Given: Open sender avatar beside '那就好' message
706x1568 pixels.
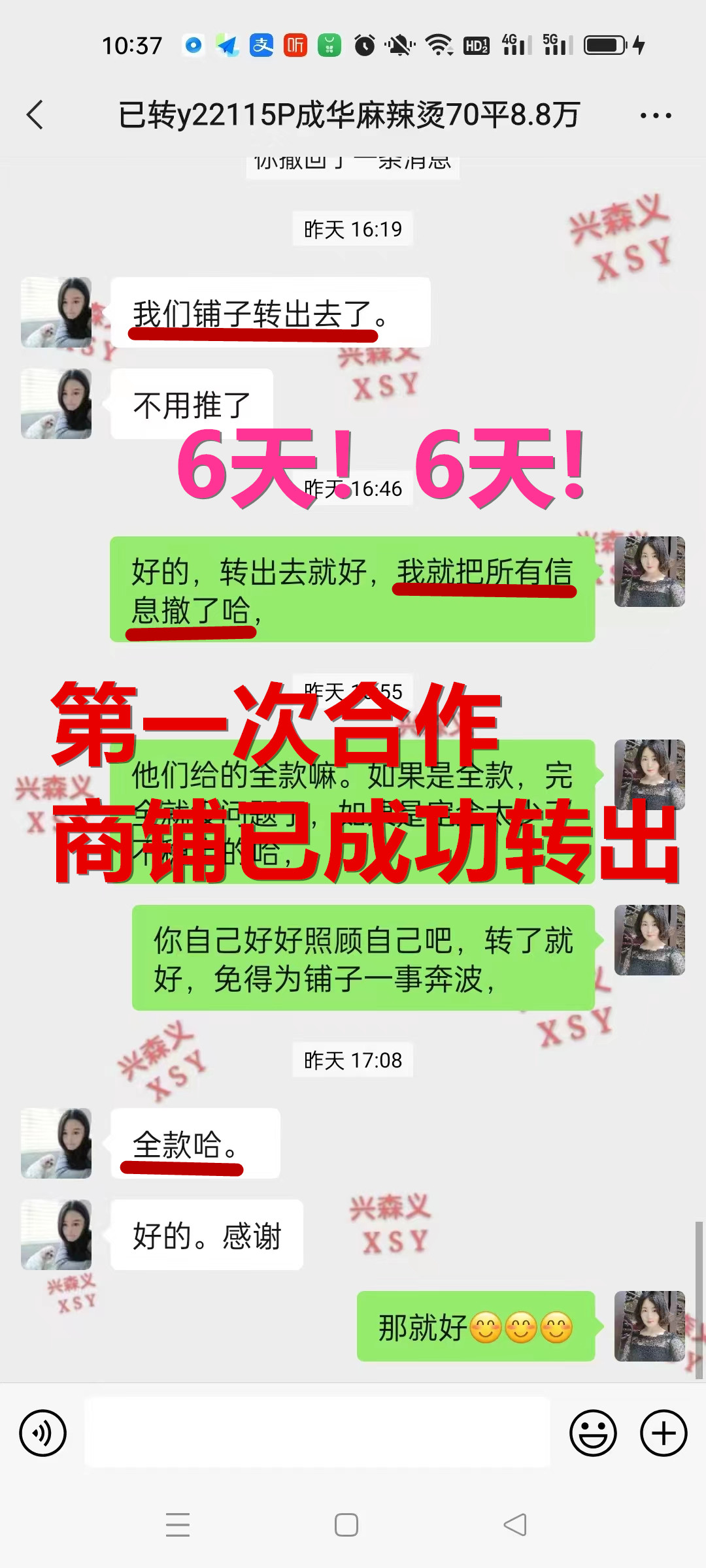Looking at the screenshot, I should pos(649,1326).
